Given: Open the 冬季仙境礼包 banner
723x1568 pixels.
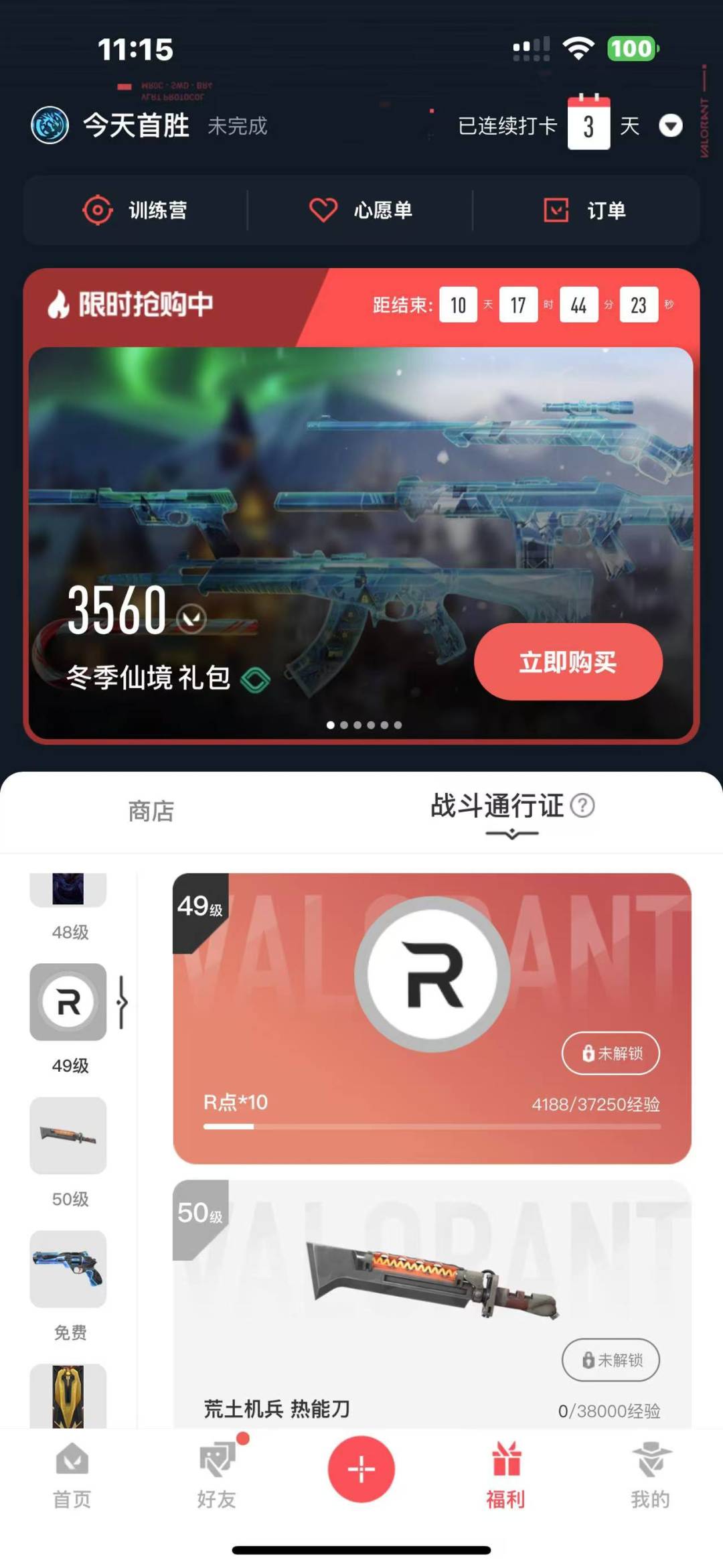Looking at the screenshot, I should point(361,543).
